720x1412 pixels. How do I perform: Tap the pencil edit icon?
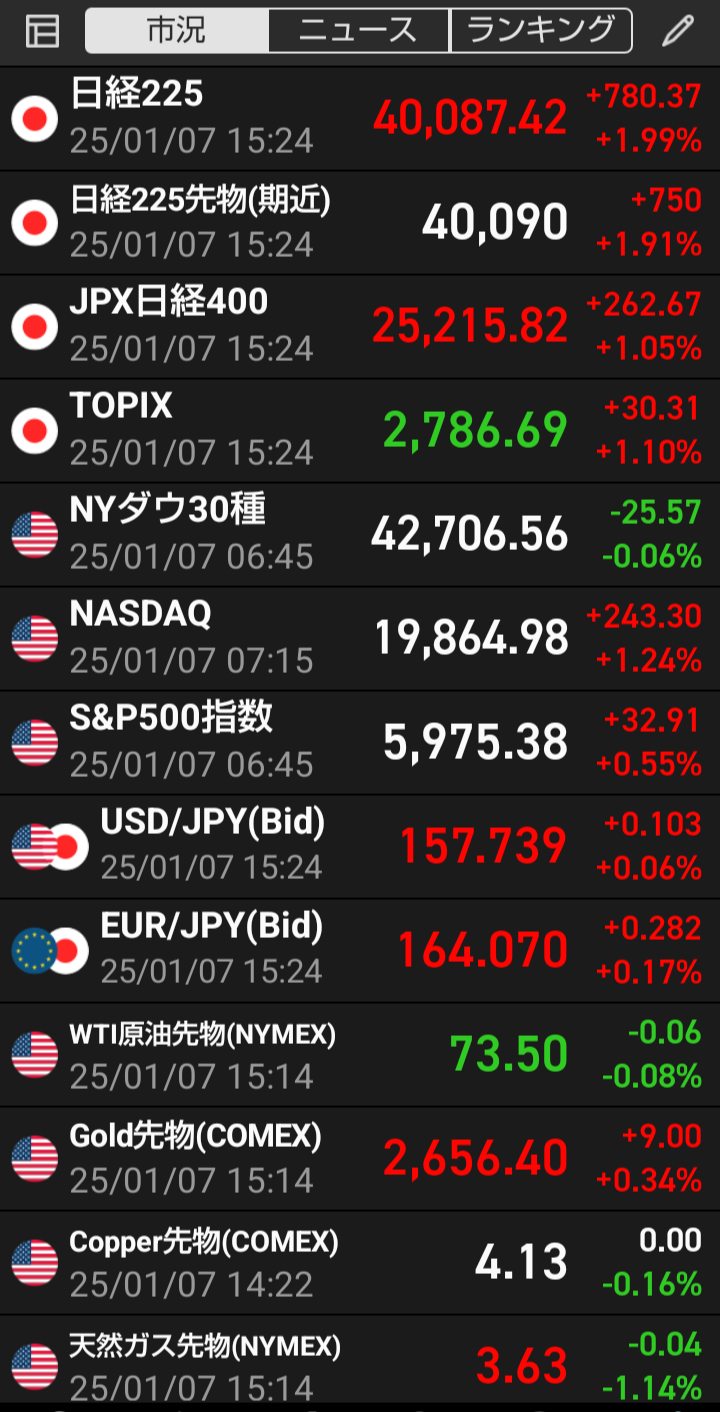(x=678, y=31)
